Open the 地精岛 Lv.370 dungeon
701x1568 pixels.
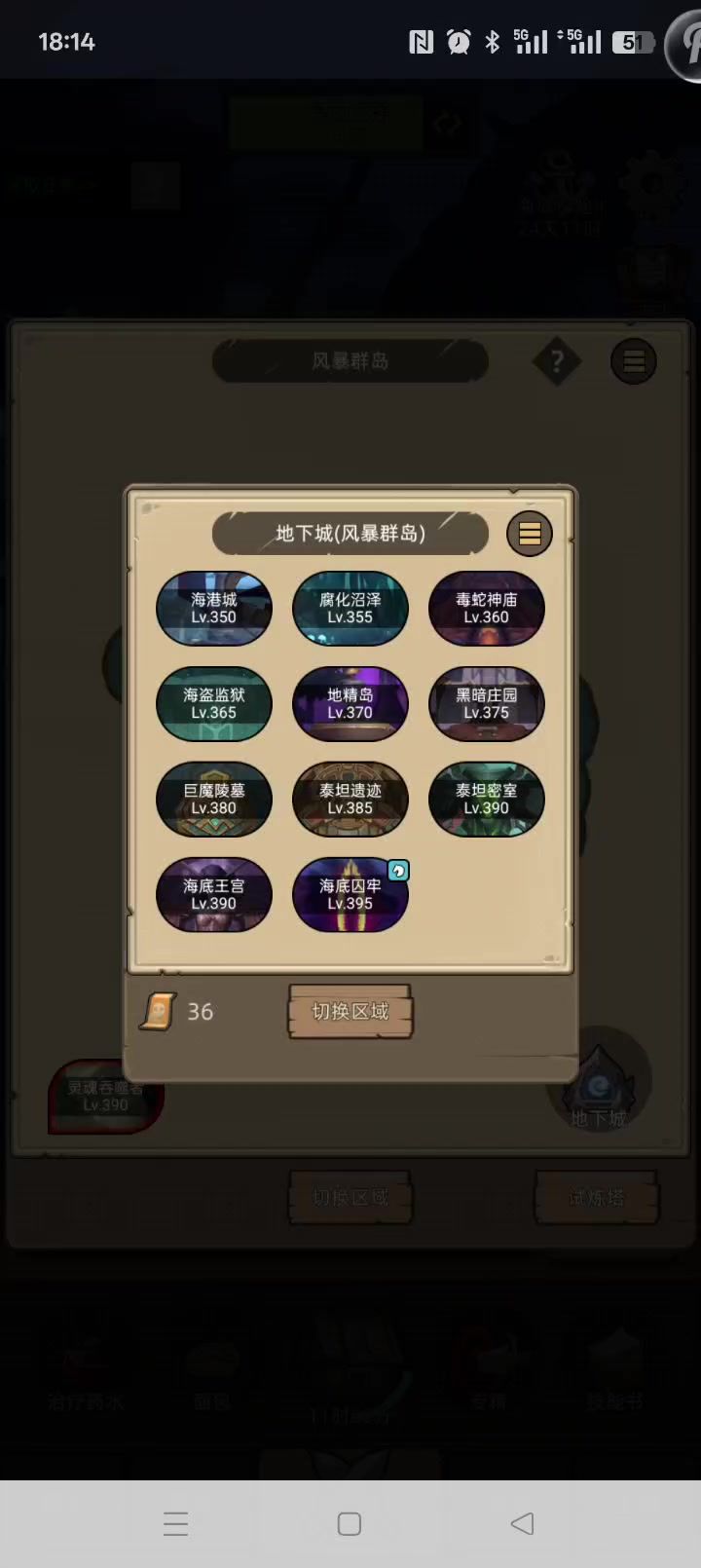coord(350,704)
